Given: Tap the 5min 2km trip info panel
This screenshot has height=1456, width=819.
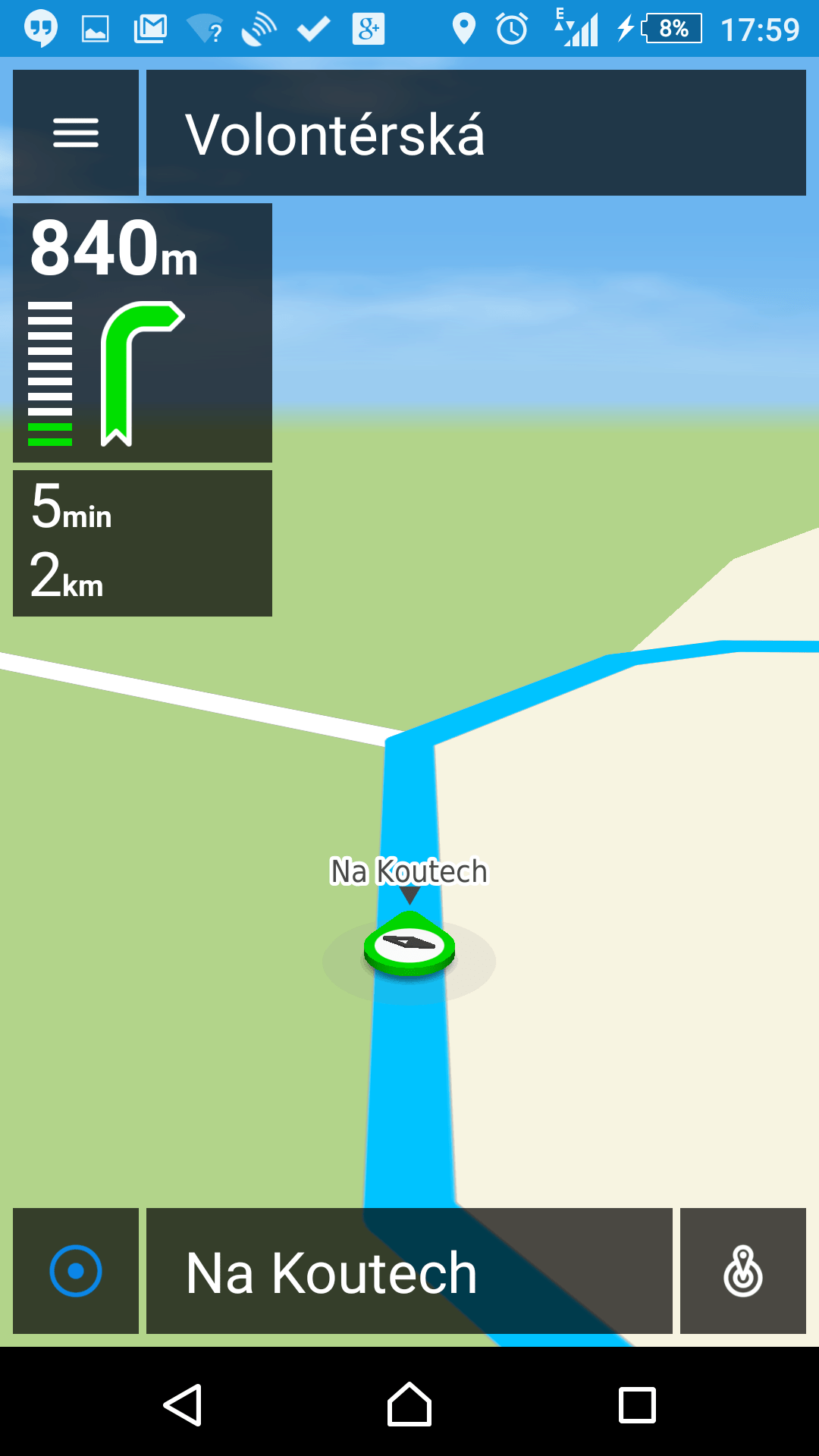Looking at the screenshot, I should (x=143, y=543).
